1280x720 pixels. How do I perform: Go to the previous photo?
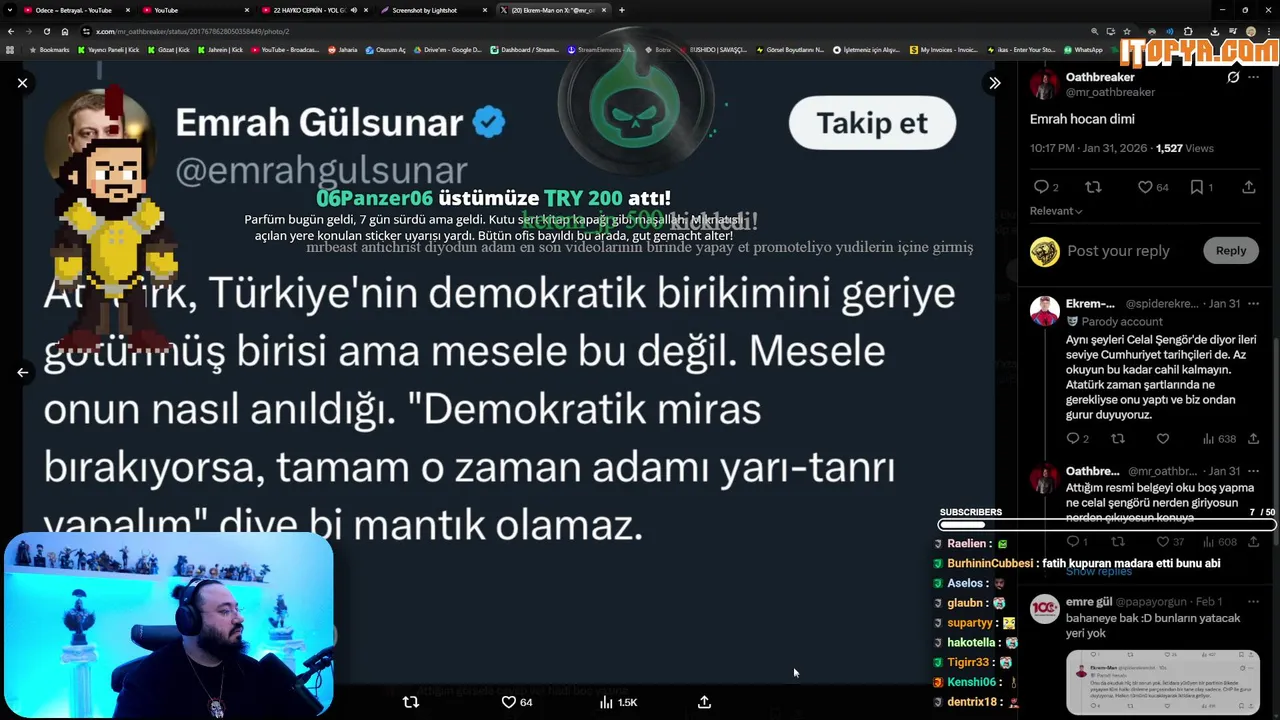22,372
